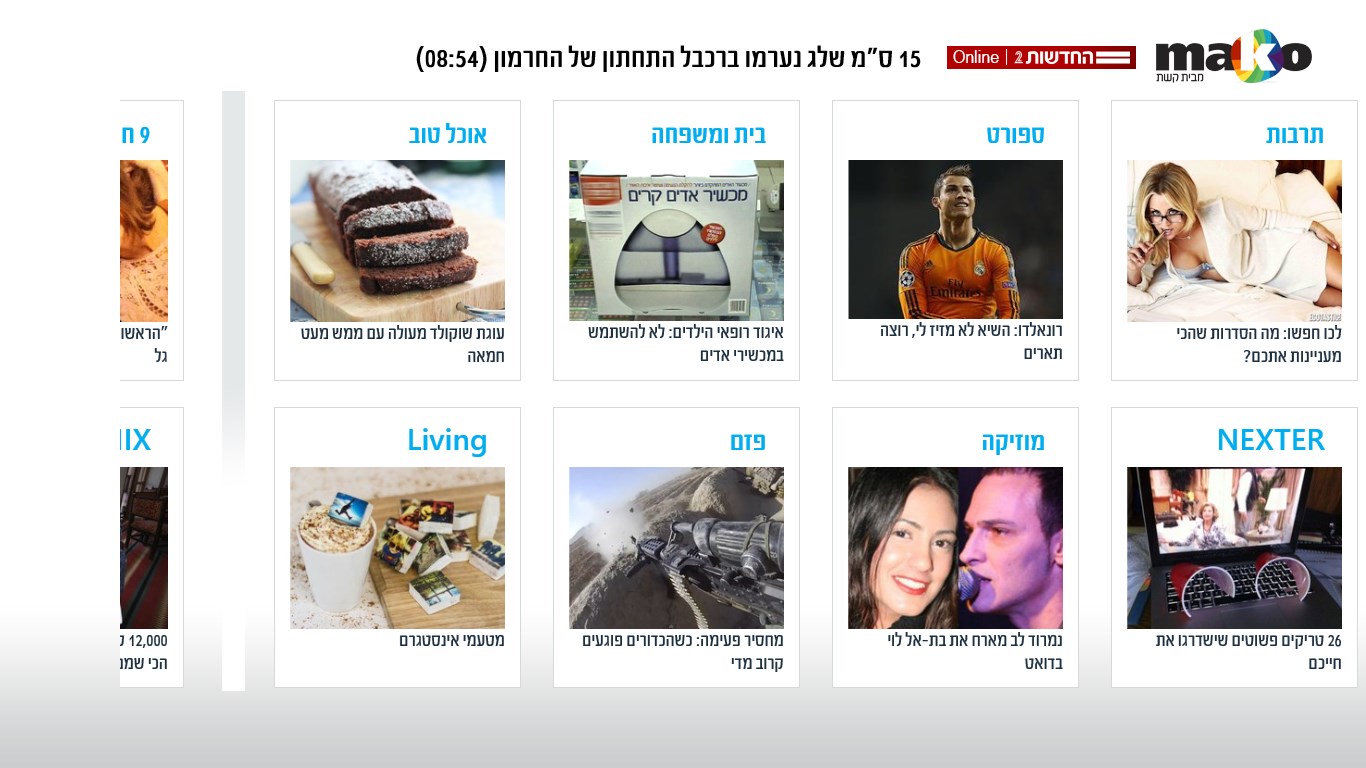Viewport: 1366px width, 768px height.
Task: Open the פזם card
Action: pyautogui.click(x=676, y=547)
